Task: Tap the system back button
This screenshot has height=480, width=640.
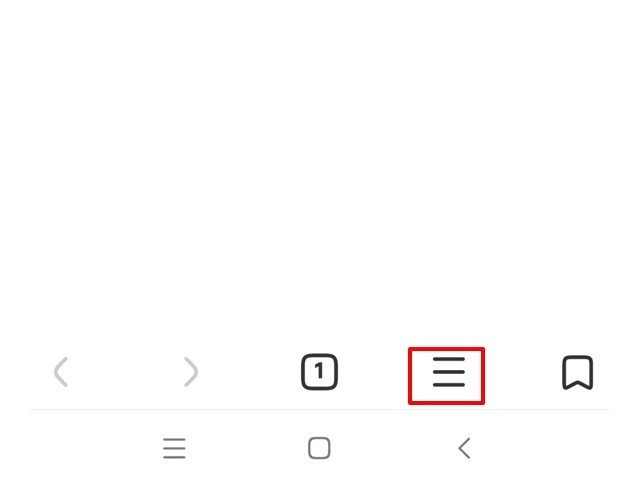Action: (x=464, y=448)
